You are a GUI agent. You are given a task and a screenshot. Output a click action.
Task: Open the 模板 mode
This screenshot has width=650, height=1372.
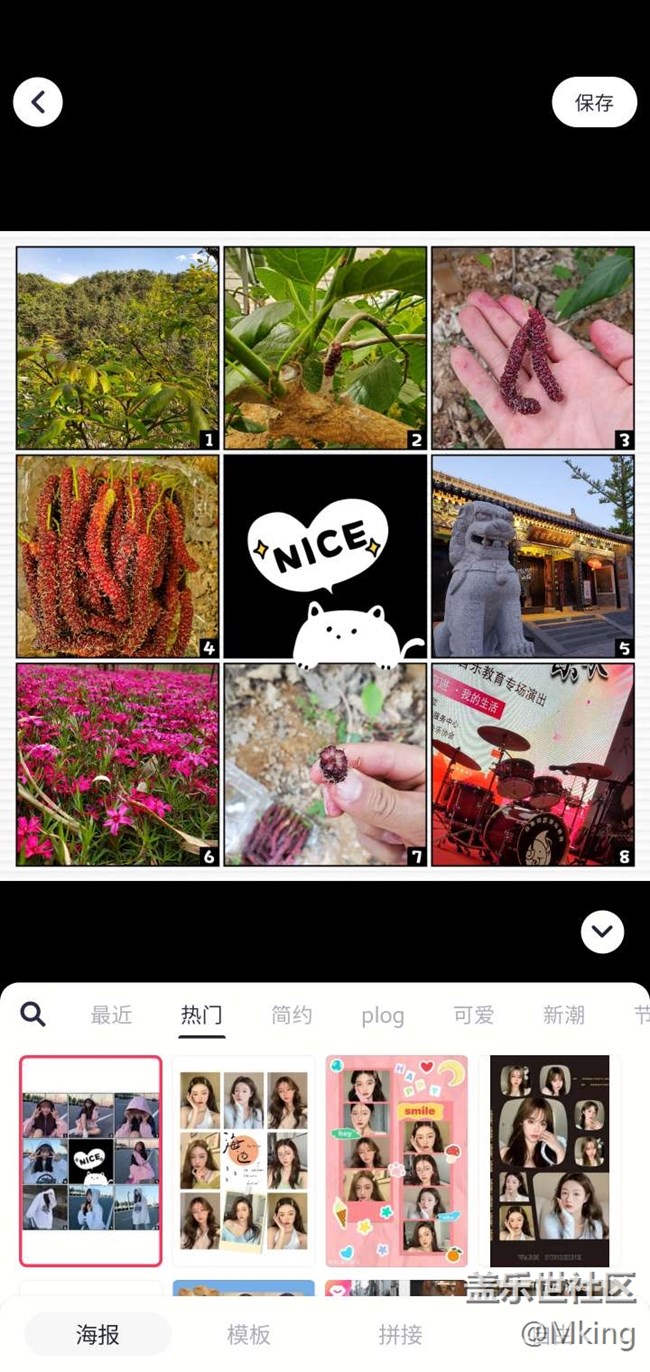coord(248,1334)
